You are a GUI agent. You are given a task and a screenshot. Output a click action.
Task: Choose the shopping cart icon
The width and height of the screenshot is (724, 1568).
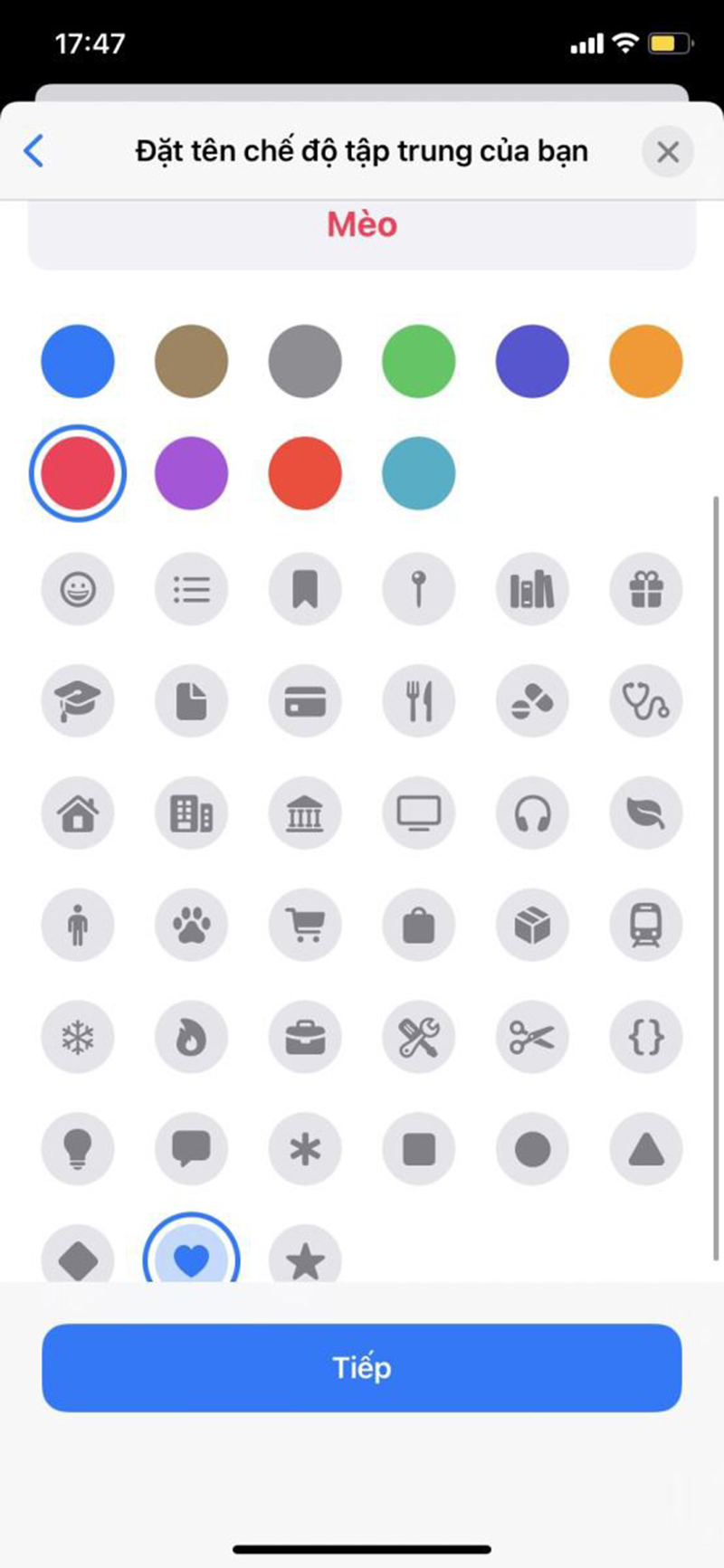click(305, 925)
